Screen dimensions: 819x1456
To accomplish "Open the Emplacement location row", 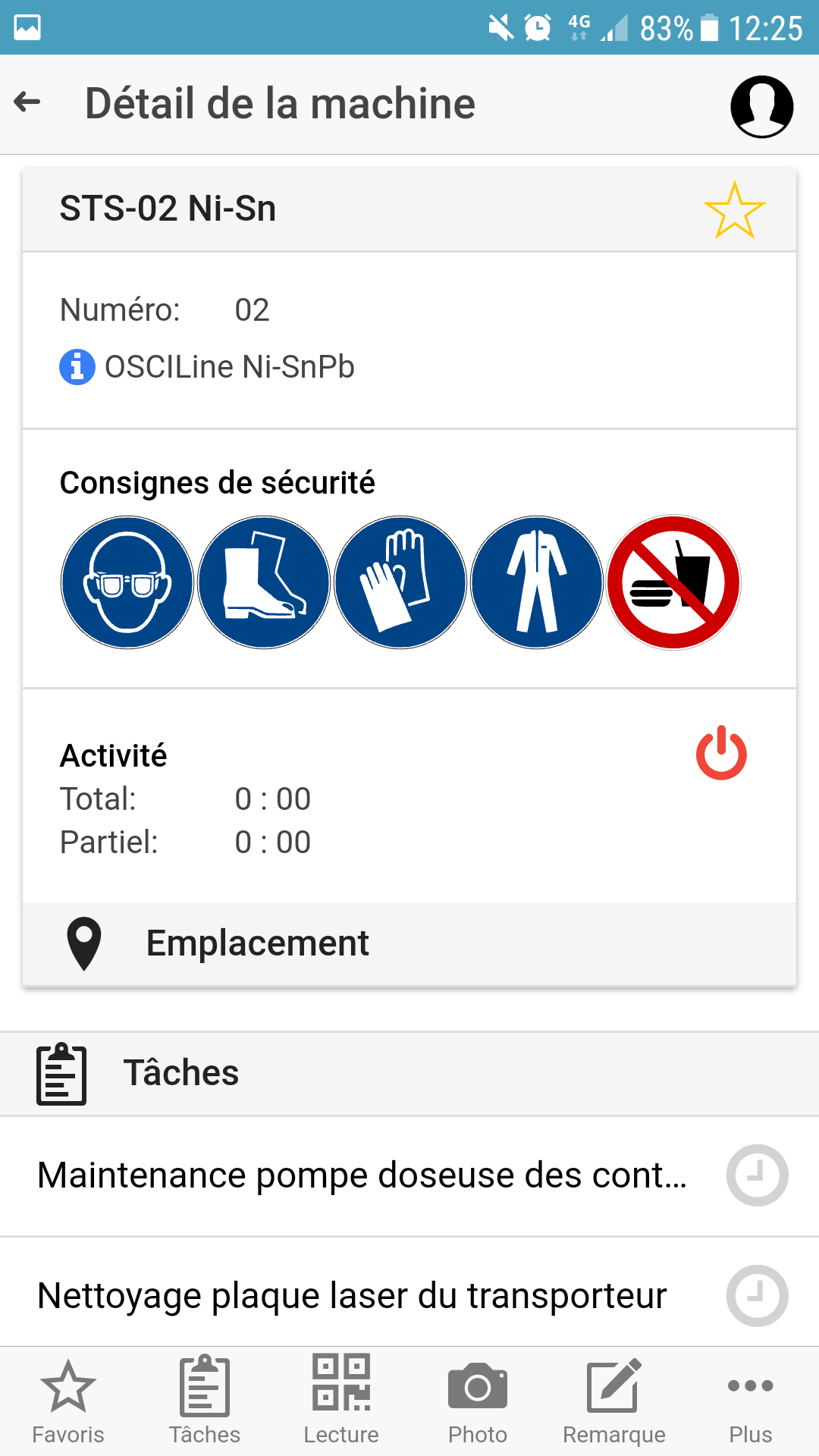I will click(409, 943).
